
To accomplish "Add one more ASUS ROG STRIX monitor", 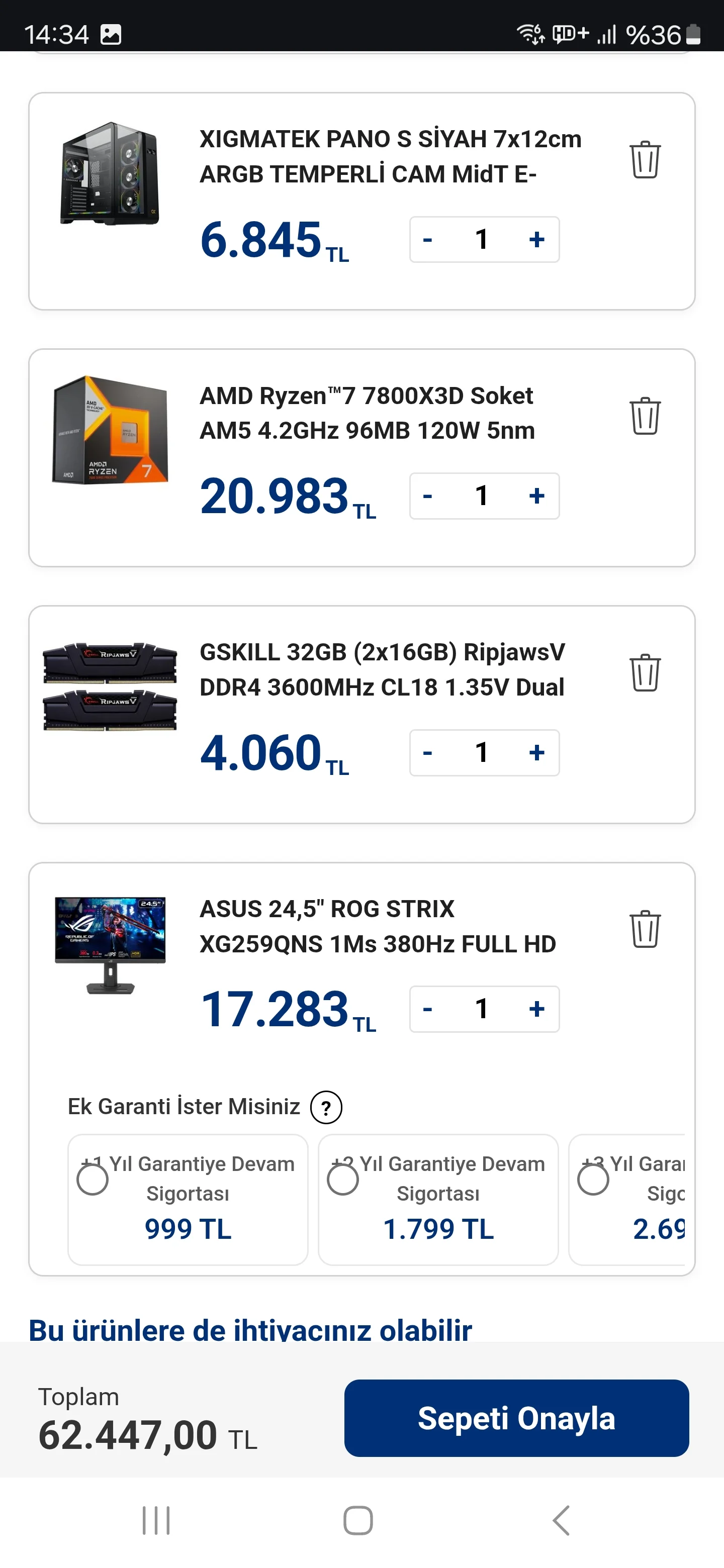I will (536, 1009).
